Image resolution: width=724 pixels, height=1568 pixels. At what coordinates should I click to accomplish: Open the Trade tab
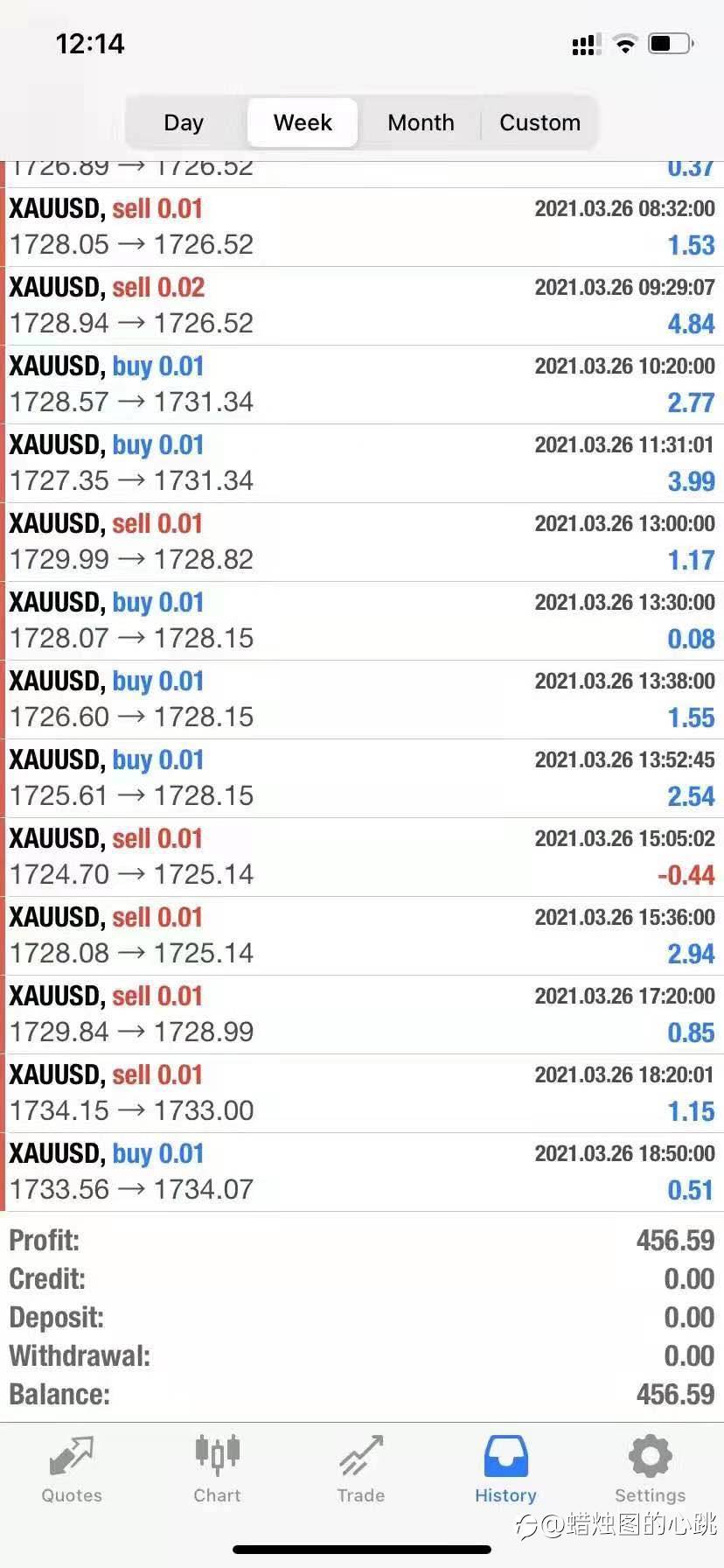[361, 1470]
